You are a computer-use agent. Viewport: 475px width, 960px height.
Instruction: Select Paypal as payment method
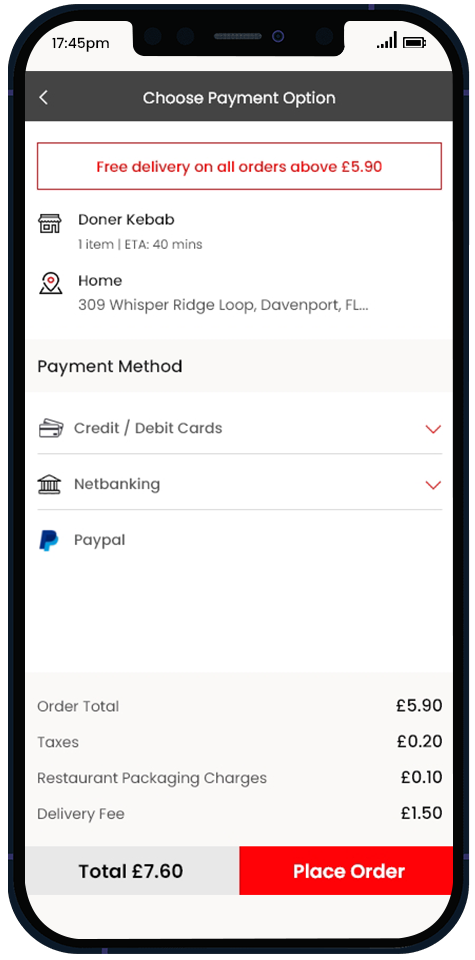click(x=239, y=541)
